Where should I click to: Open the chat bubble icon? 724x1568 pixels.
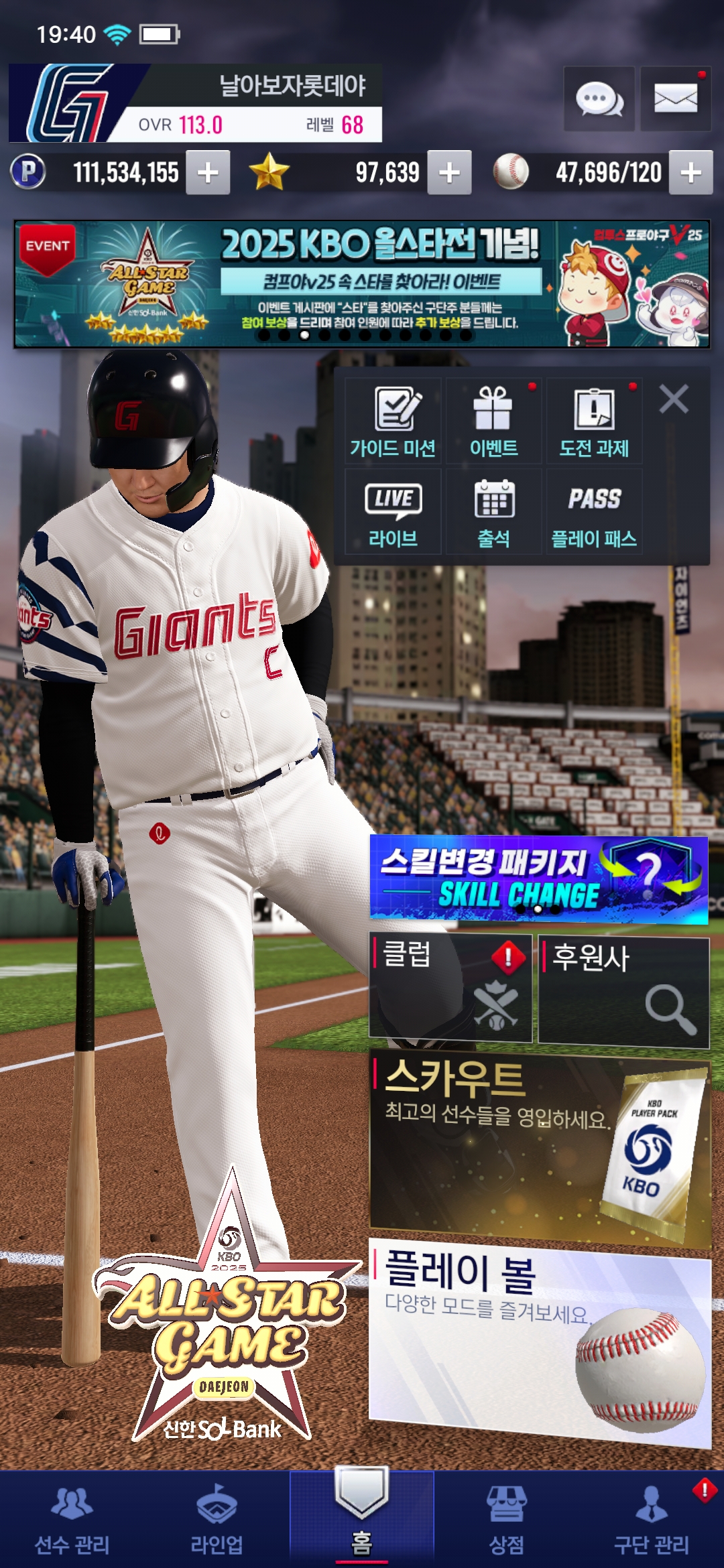pyautogui.click(x=599, y=99)
